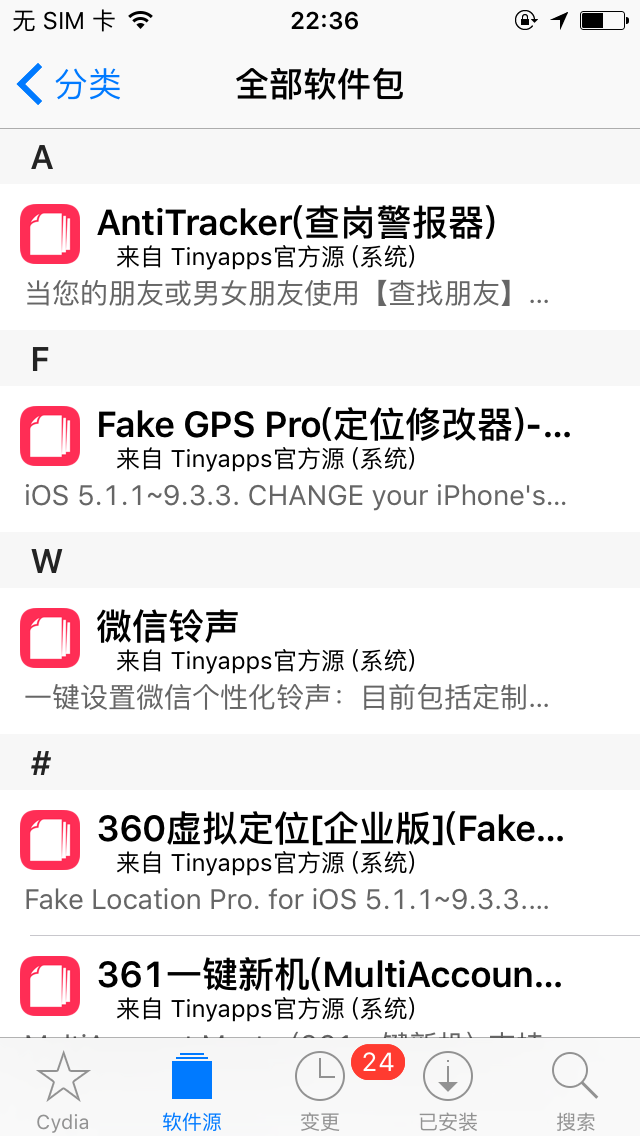Open the 361一键新机 package
This screenshot has height=1136, width=640.
coord(320,988)
